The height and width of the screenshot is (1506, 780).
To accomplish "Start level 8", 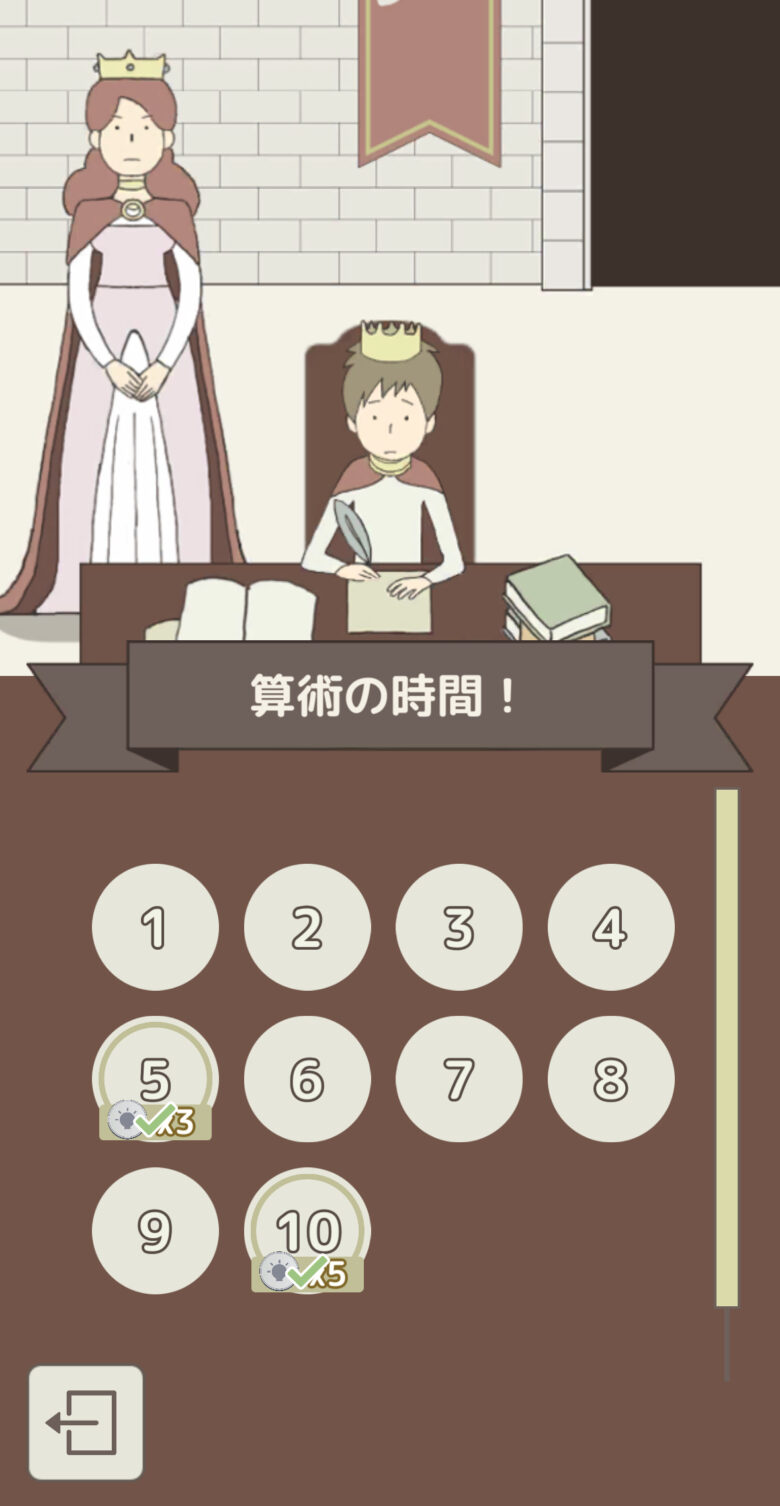I will pyautogui.click(x=611, y=1079).
